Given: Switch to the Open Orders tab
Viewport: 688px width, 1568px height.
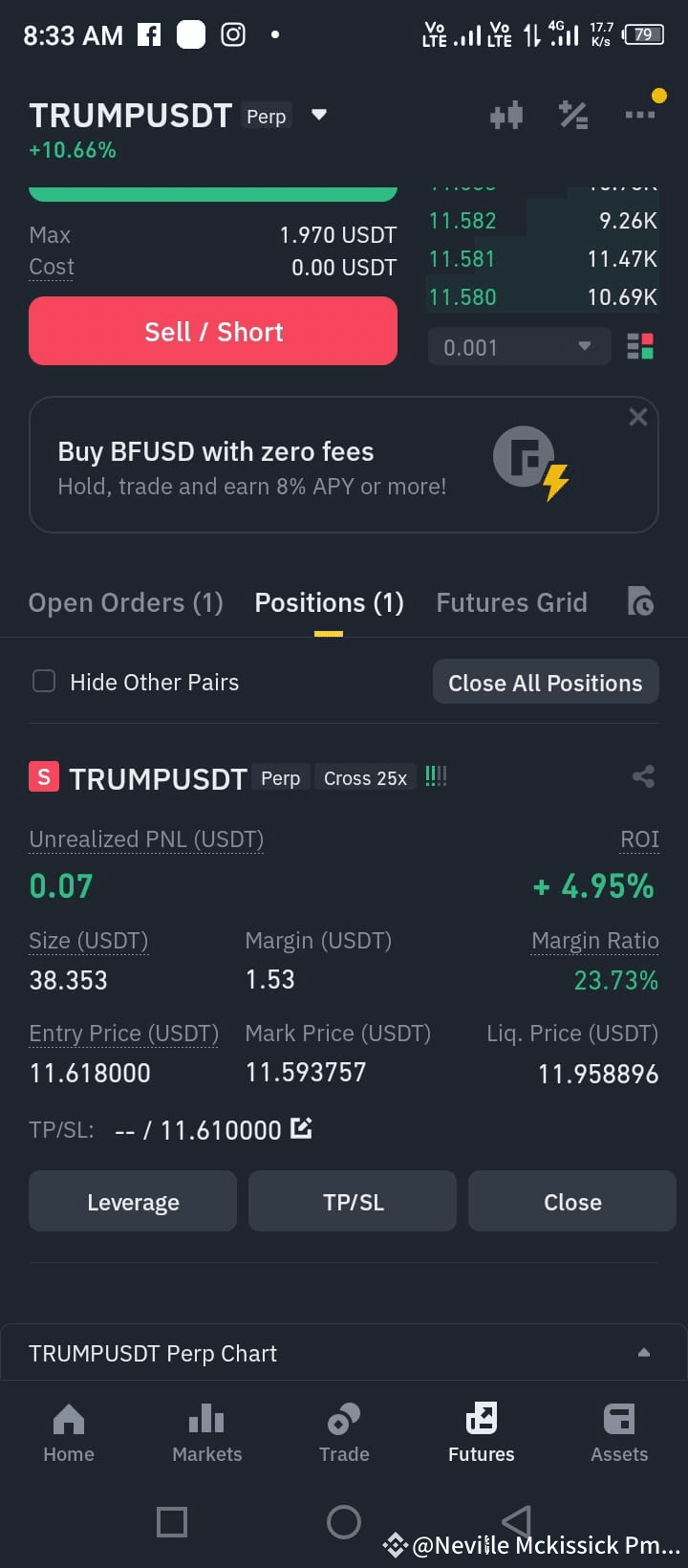Looking at the screenshot, I should 125,601.
